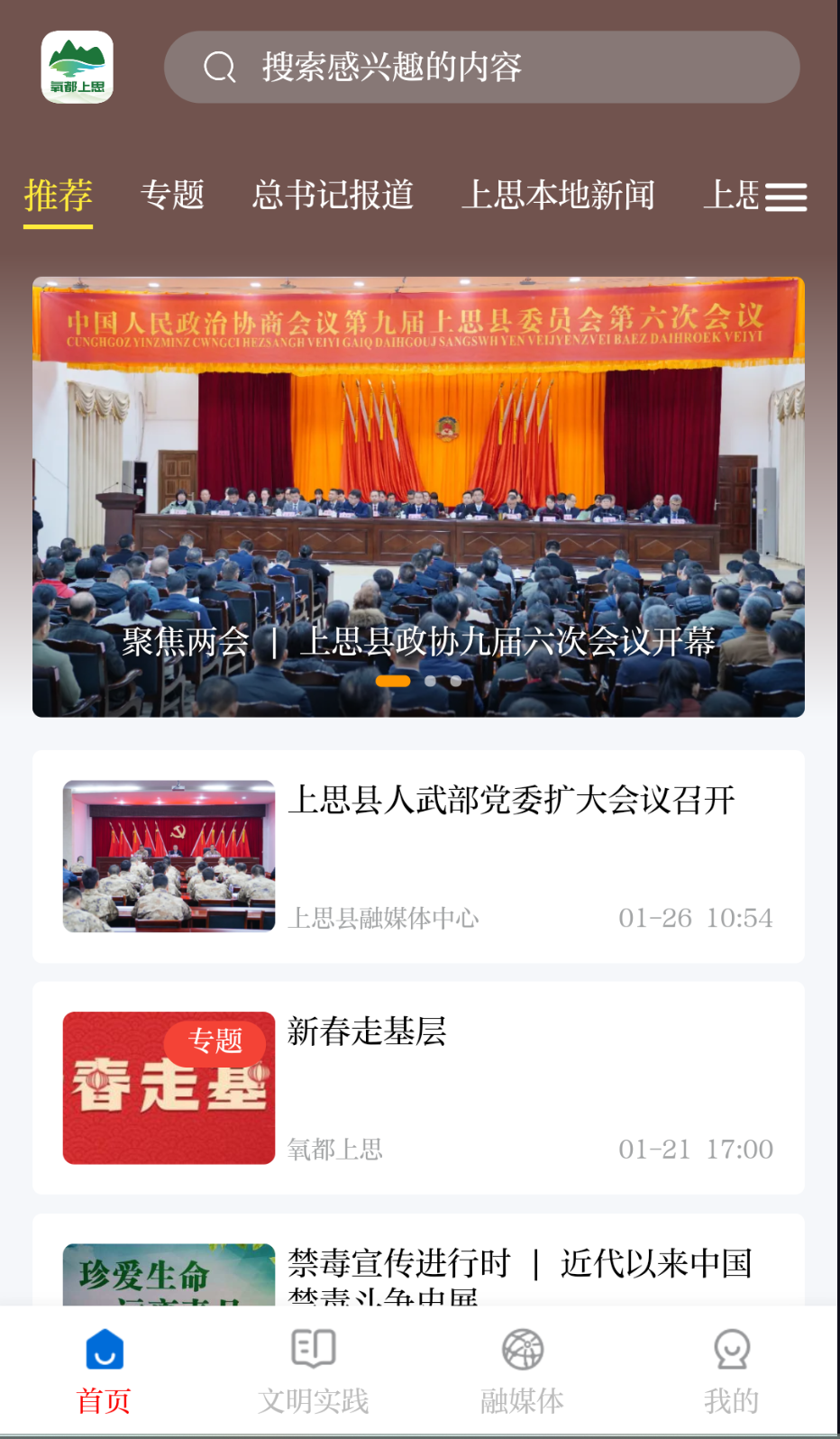Switch to the 总书记报道 tab
Screen dimensions: 840x1439
coord(333,197)
